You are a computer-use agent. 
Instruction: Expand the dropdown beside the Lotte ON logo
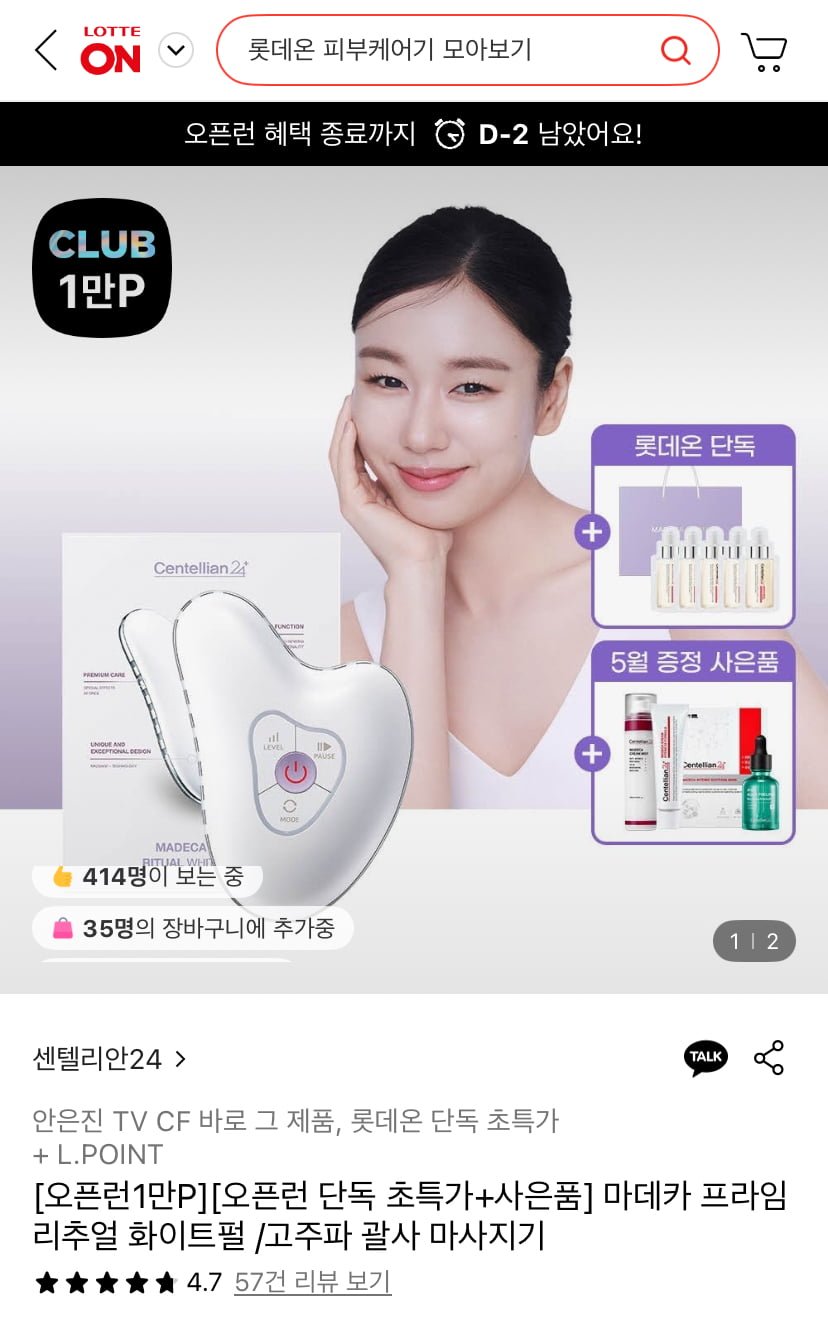176,50
